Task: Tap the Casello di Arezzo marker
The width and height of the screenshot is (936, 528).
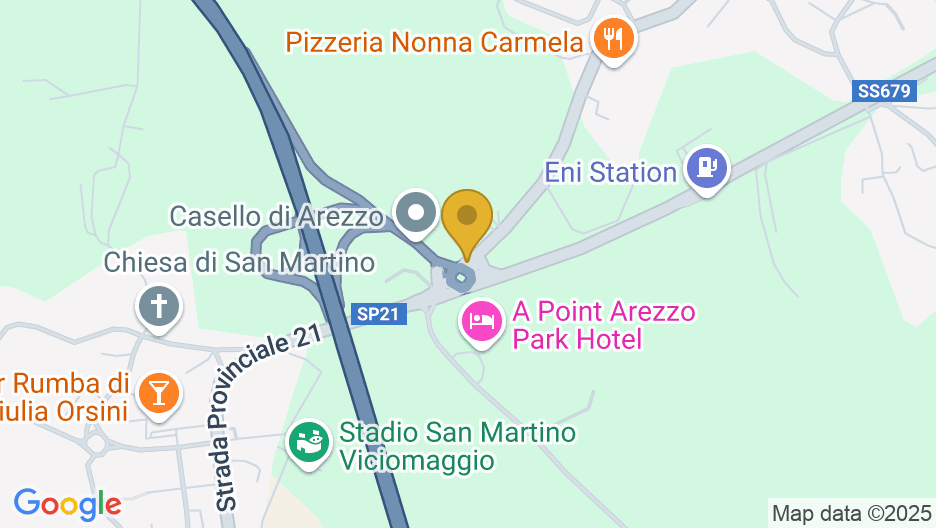Action: point(414,212)
